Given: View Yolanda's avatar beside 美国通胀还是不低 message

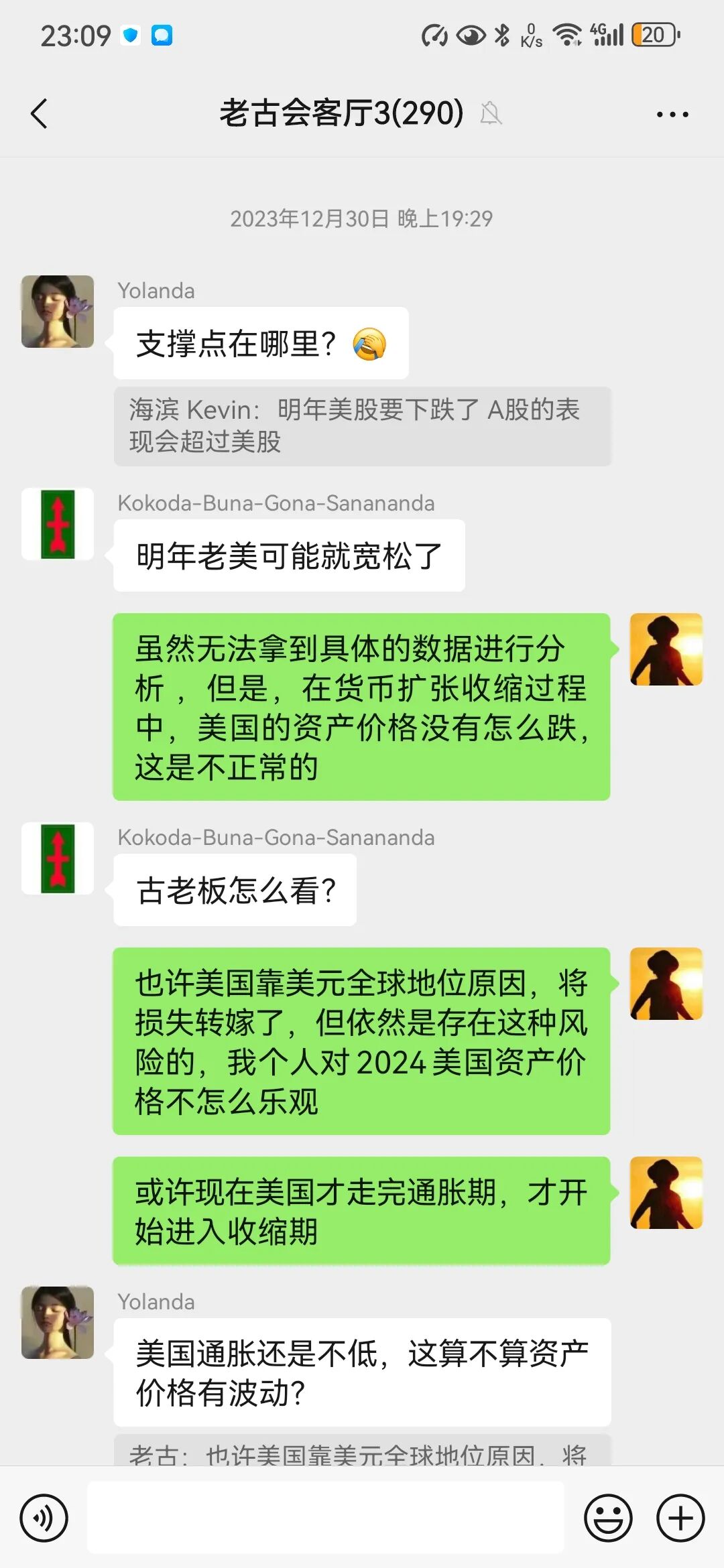Looking at the screenshot, I should click(x=58, y=1323).
